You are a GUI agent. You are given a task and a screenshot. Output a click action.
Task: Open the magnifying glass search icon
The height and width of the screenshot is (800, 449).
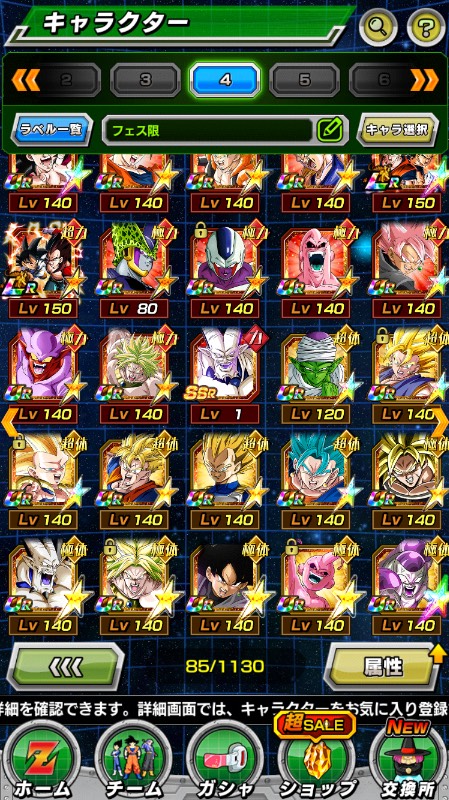point(378,26)
